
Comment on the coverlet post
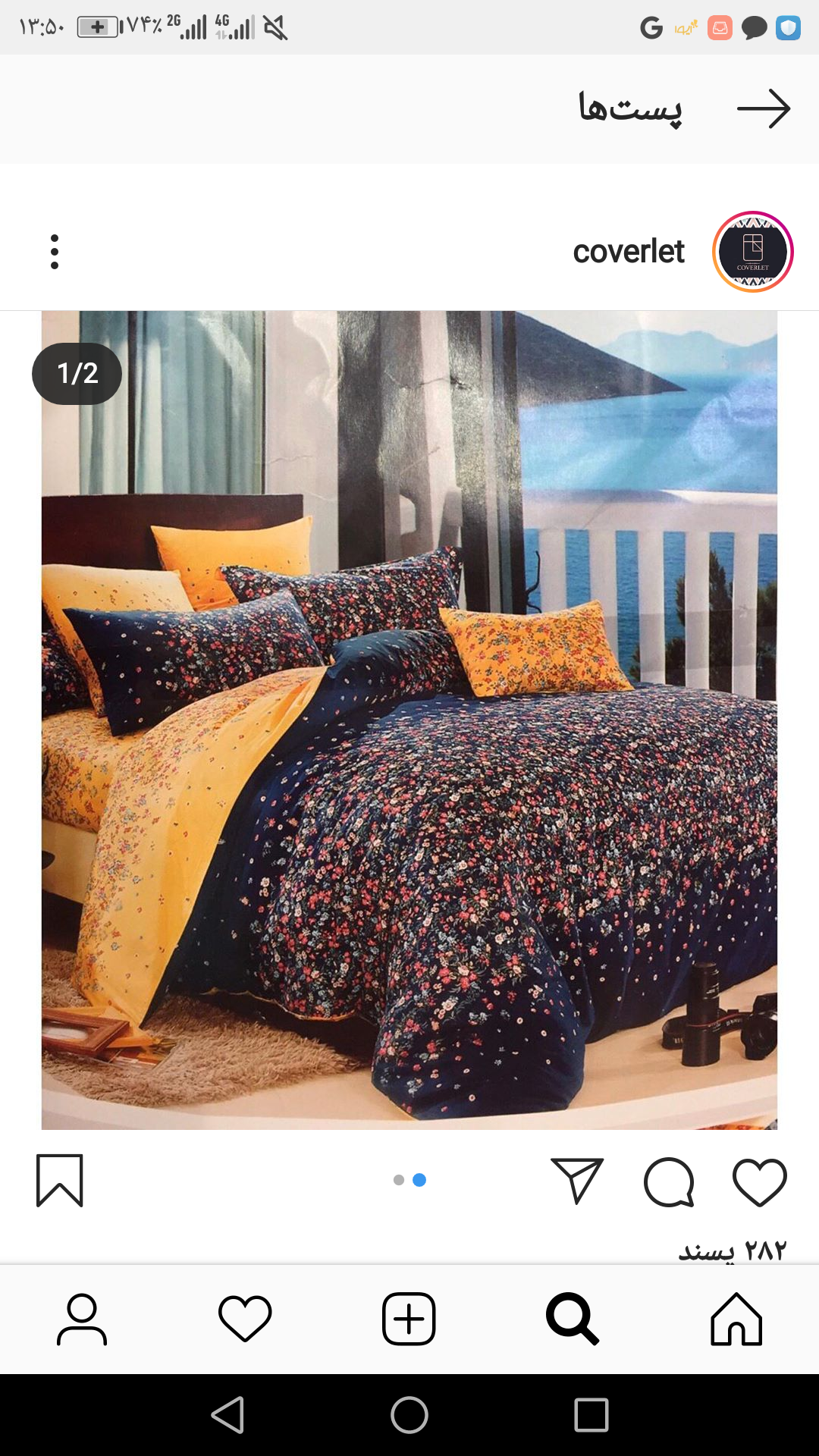point(669,1181)
